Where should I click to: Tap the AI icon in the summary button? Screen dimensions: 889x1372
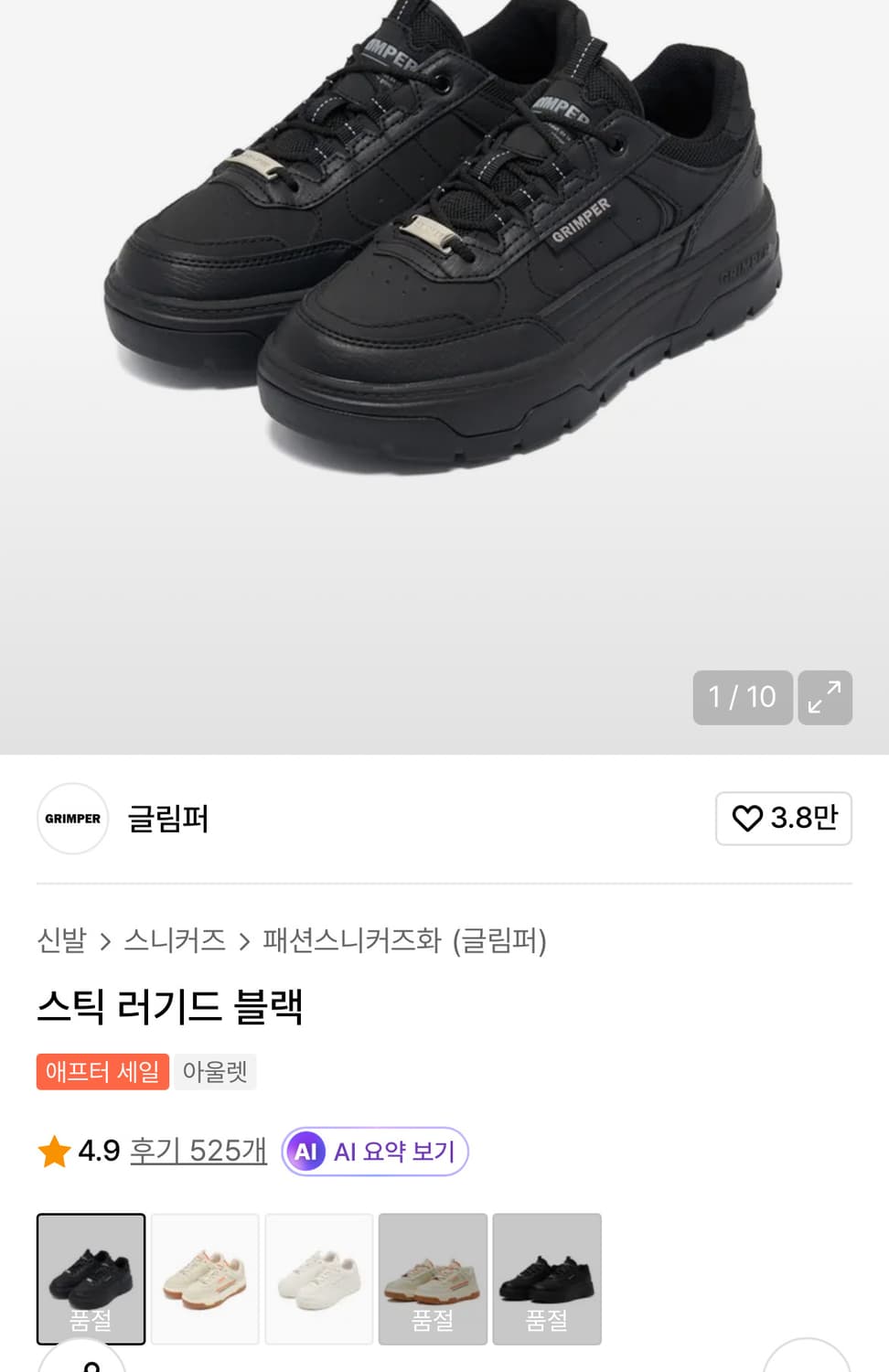click(307, 1152)
